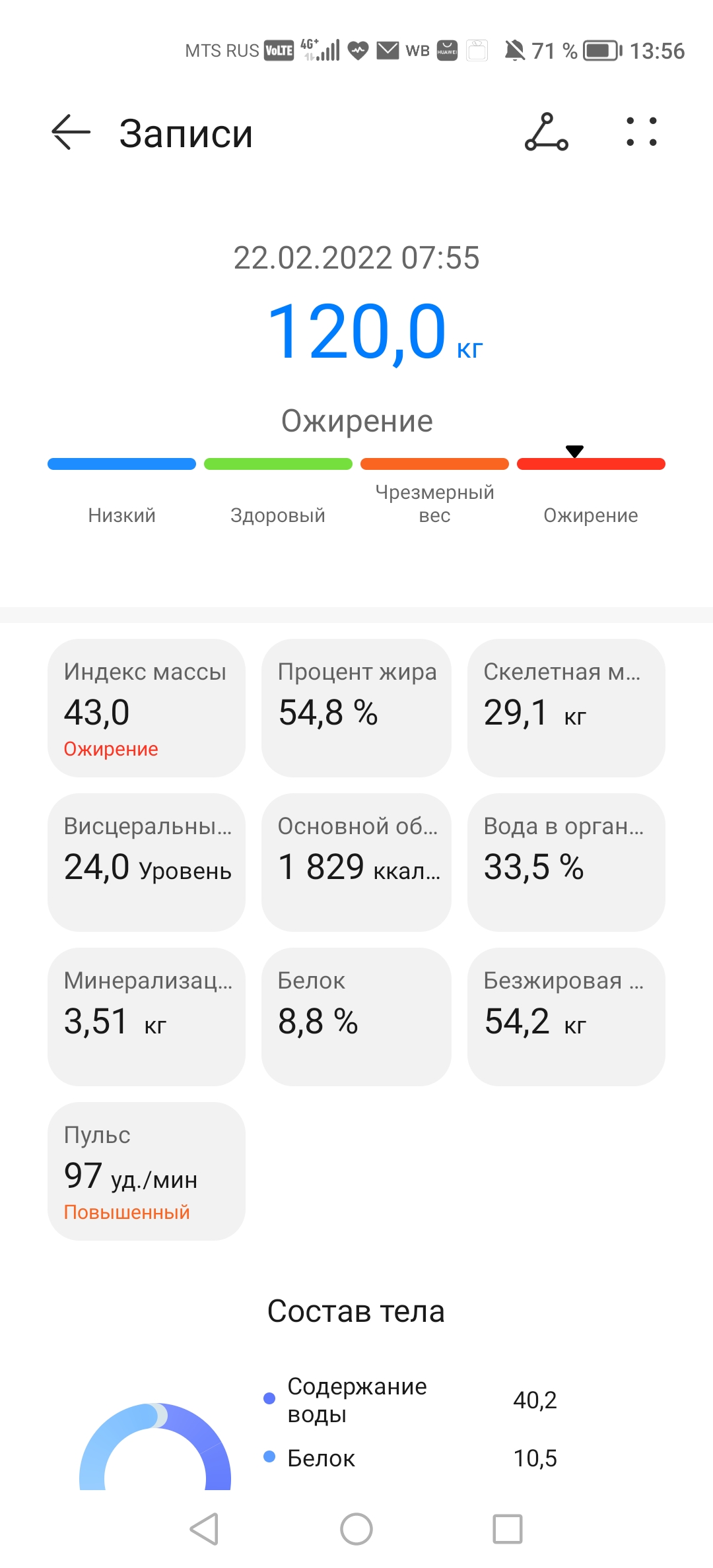Open the four-dot overflow menu
Image resolution: width=713 pixels, height=1568 pixels.
[x=642, y=132]
